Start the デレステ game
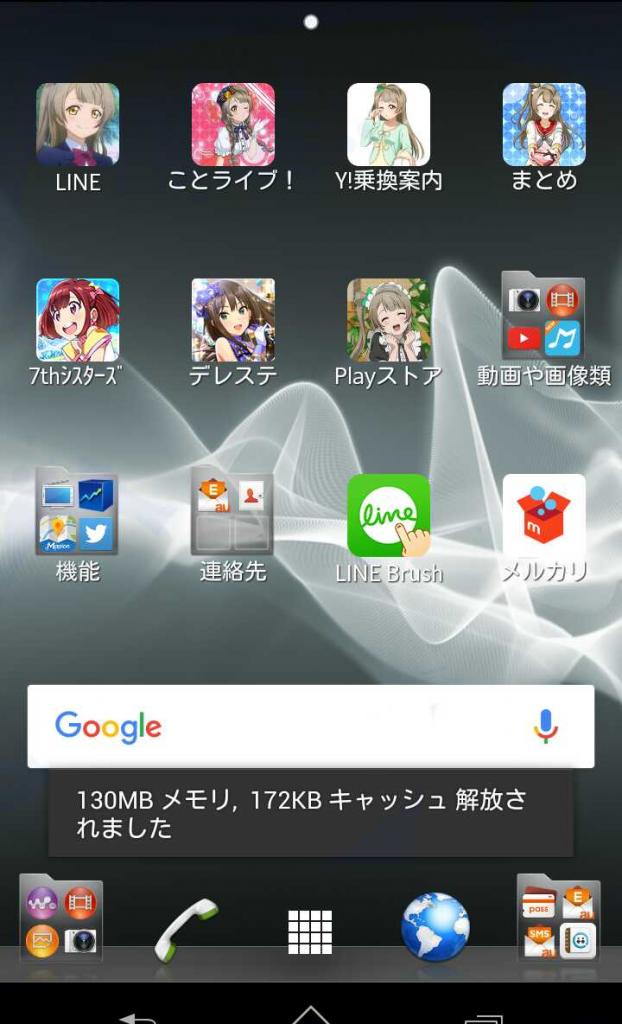Screen dimensions: 622x1024 (x=233, y=320)
